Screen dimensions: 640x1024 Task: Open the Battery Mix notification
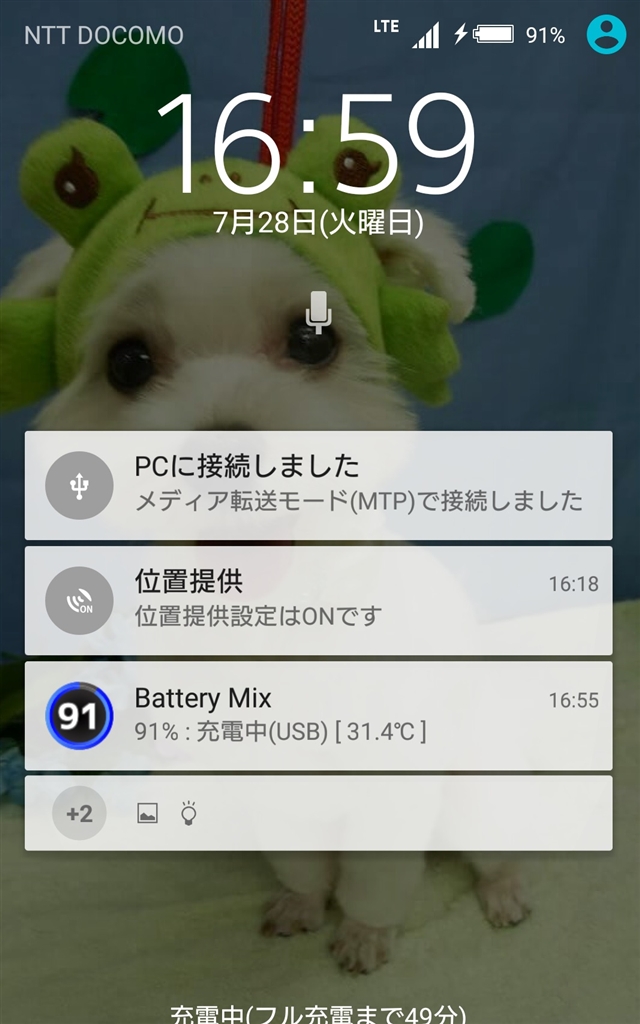tap(318, 715)
